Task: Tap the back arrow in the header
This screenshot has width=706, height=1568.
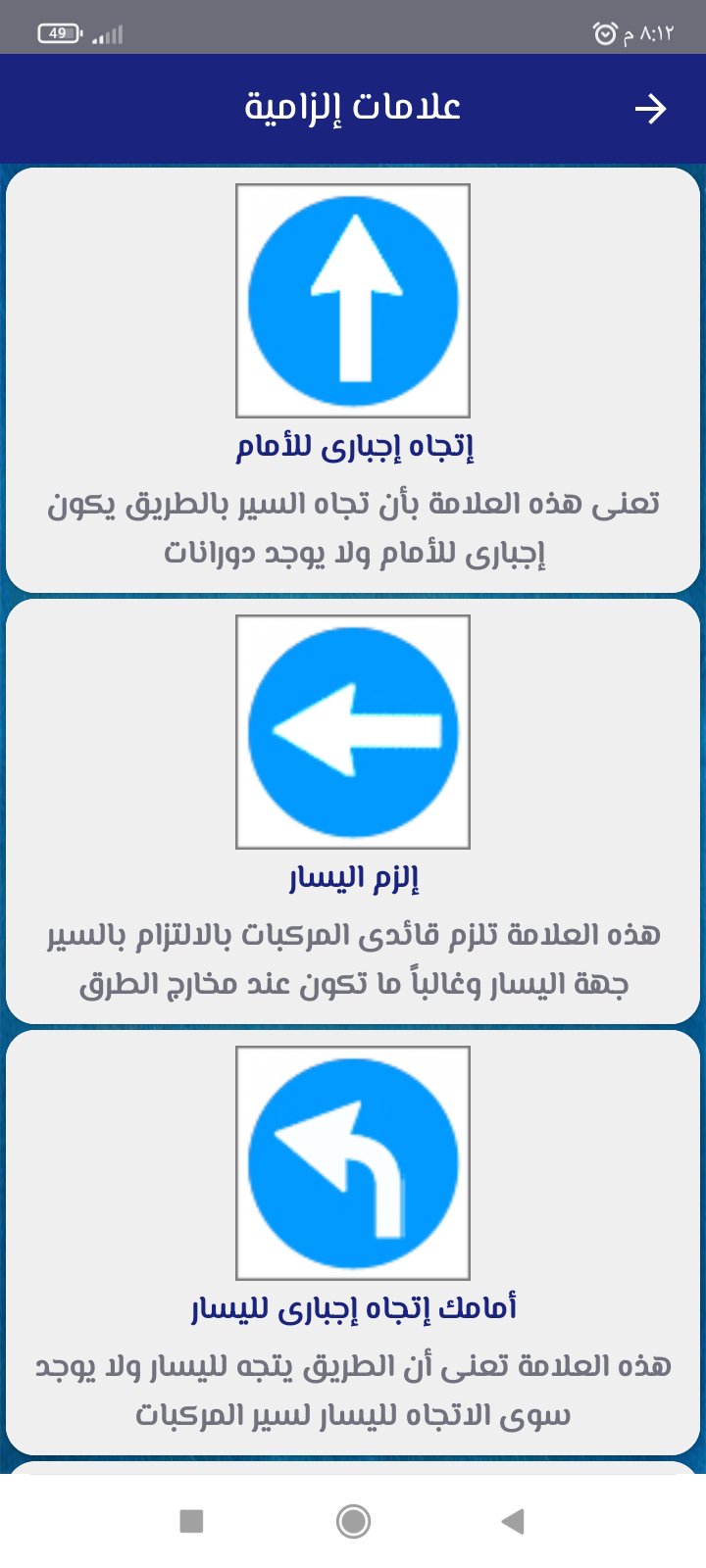Action: tap(651, 110)
